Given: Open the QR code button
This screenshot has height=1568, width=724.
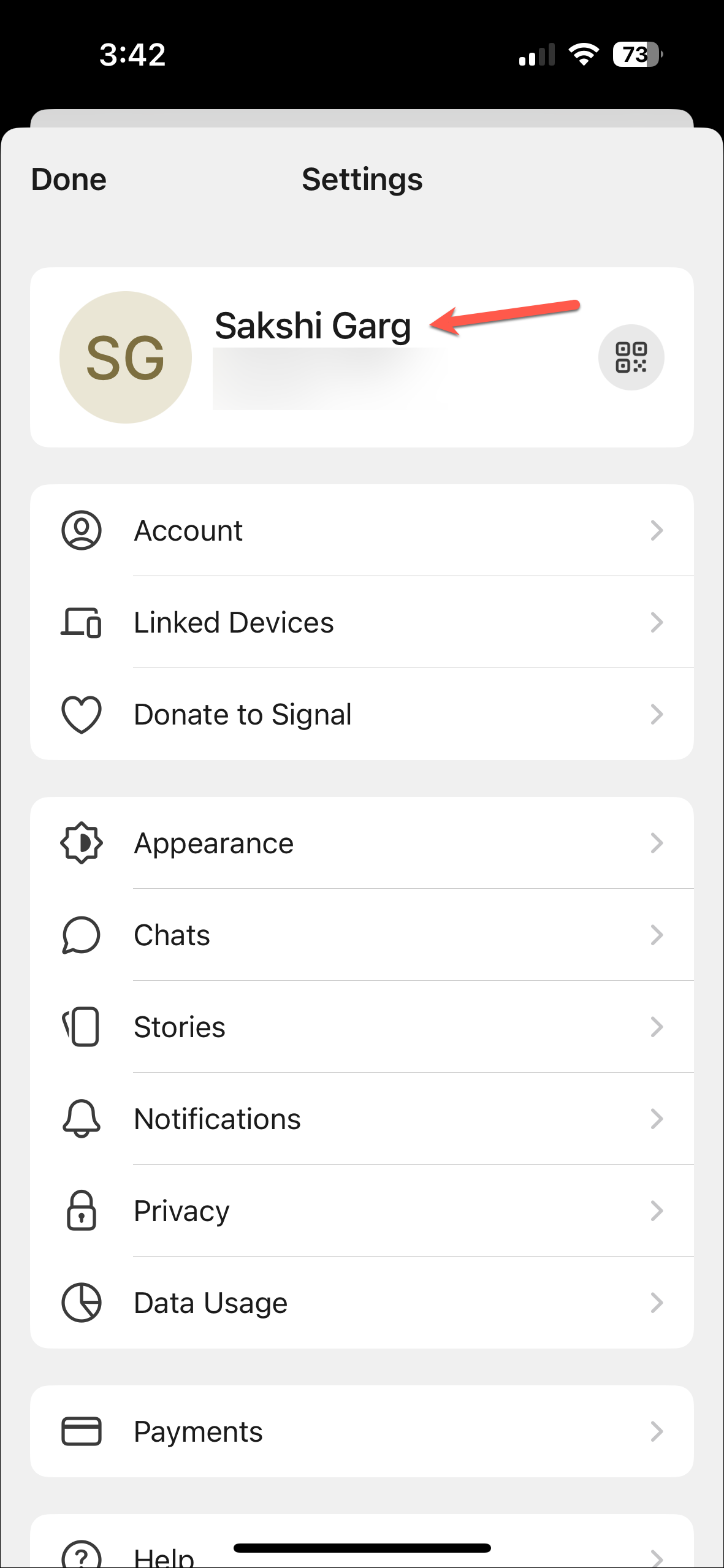Looking at the screenshot, I should click(x=631, y=357).
